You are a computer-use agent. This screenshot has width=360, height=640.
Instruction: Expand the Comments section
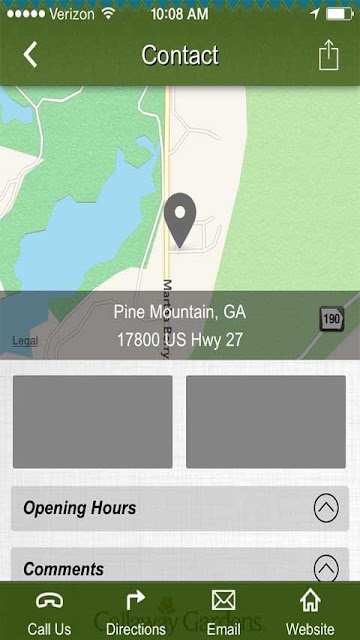(x=180, y=566)
